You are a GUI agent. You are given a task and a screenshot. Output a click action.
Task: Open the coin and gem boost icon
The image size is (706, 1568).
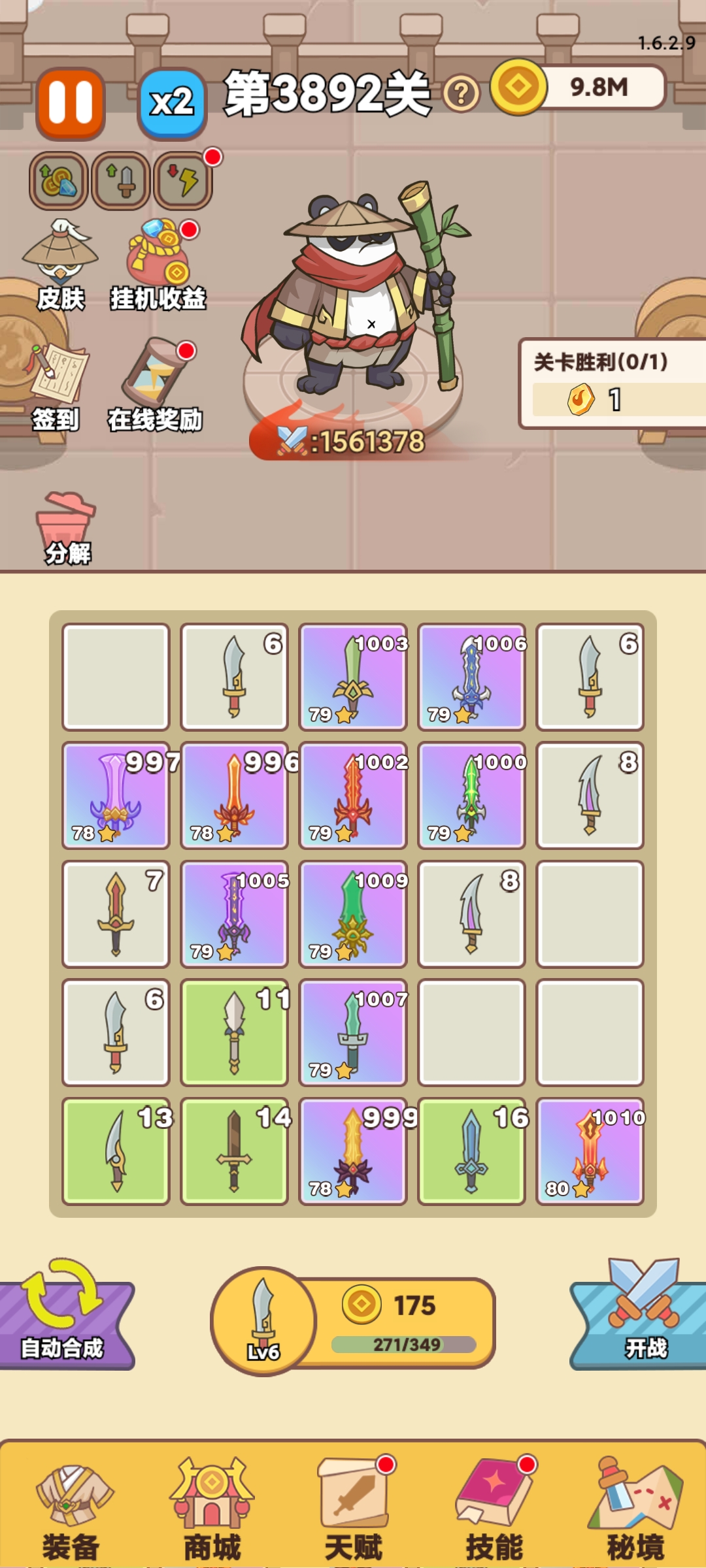click(58, 181)
